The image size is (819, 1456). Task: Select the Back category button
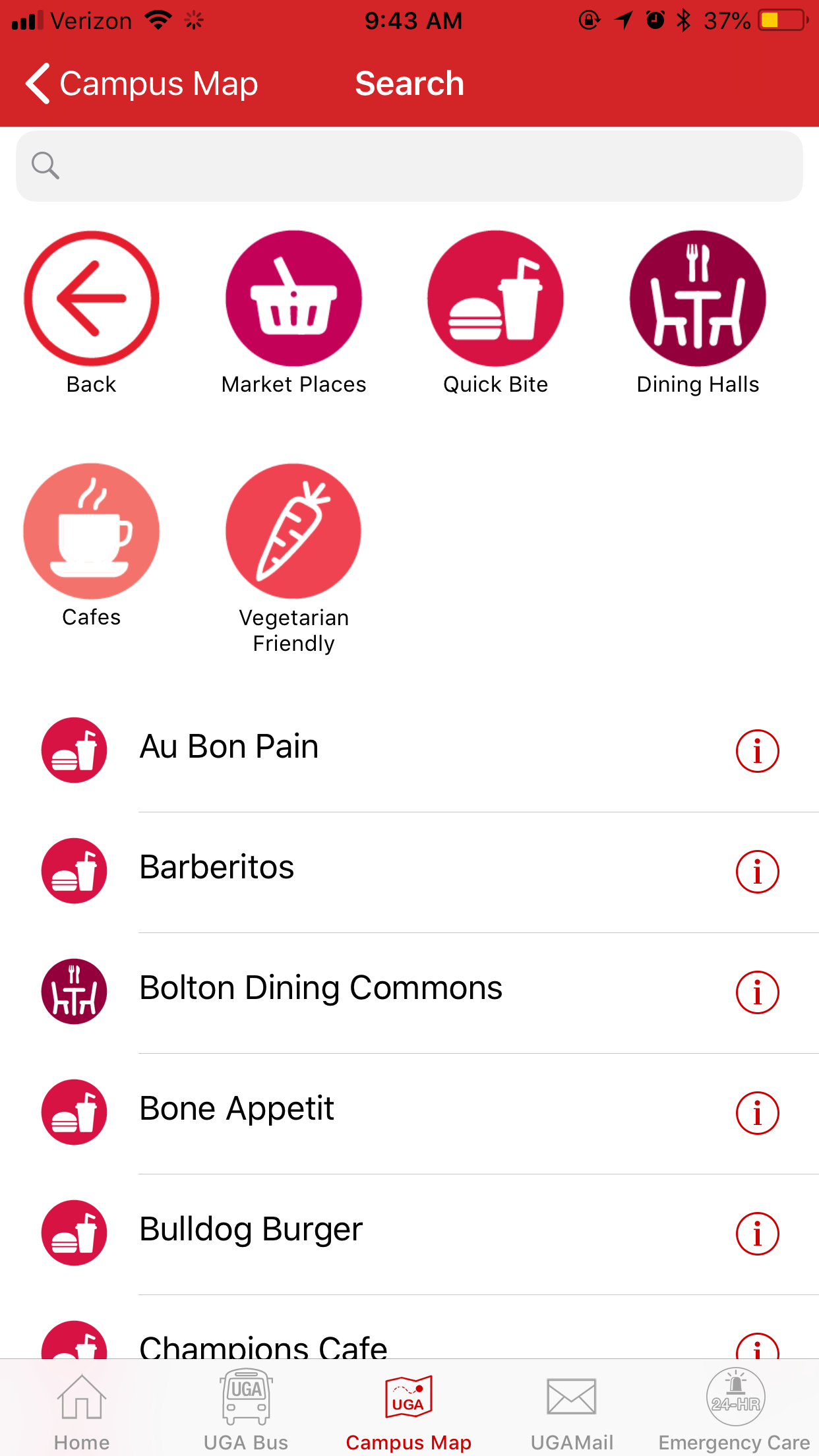click(92, 299)
